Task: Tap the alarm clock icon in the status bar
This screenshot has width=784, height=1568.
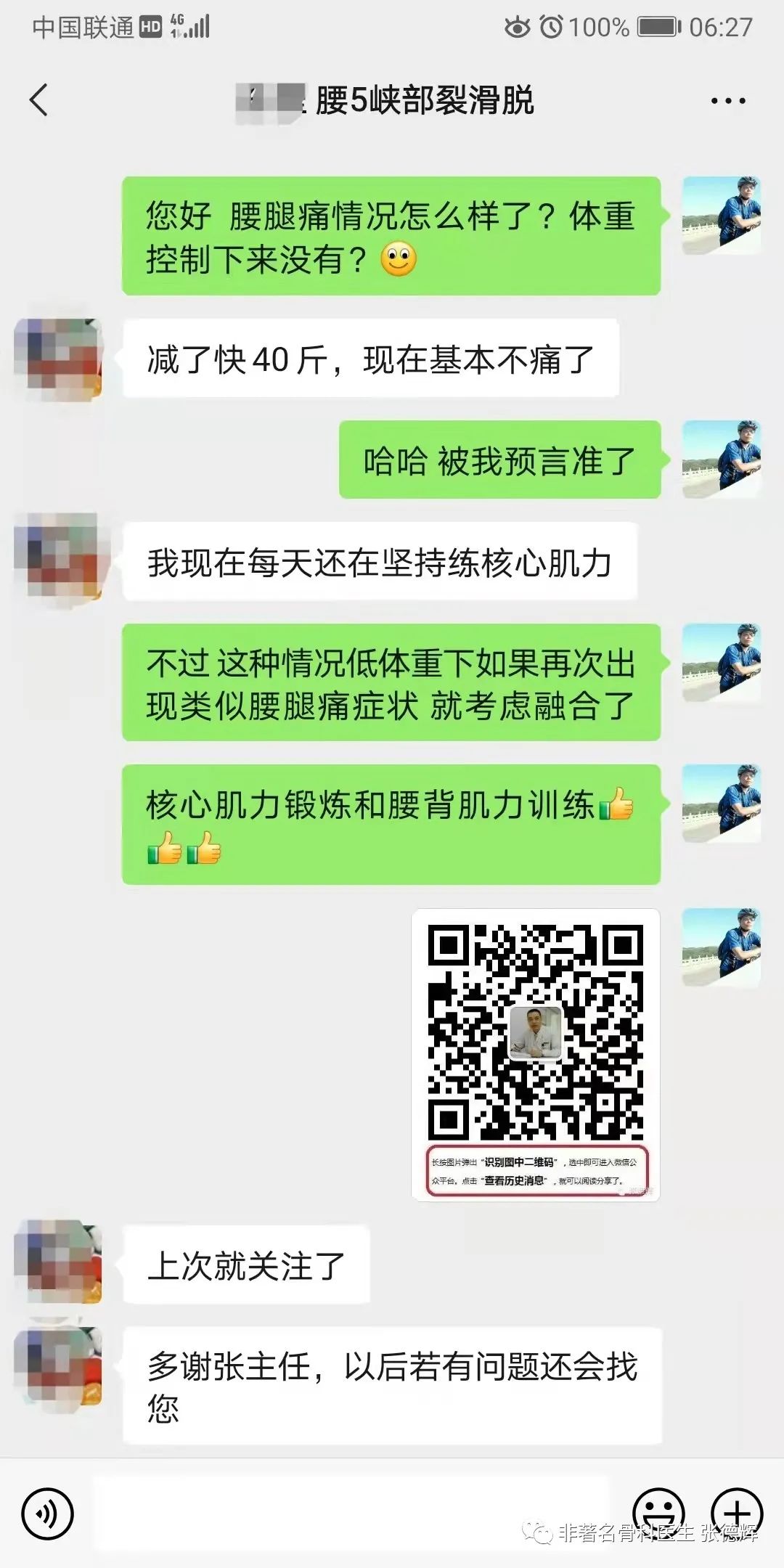Action: click(x=553, y=27)
